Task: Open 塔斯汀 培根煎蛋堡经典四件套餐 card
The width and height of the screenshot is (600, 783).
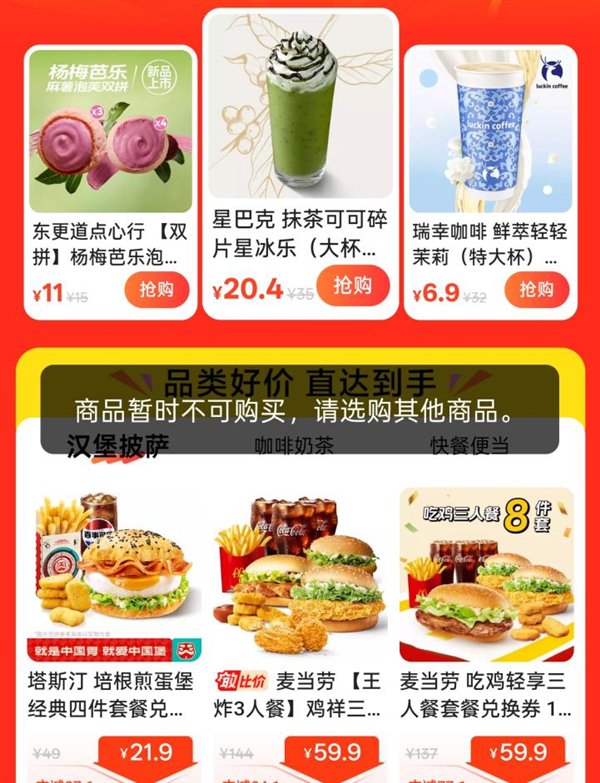Action: (108, 600)
